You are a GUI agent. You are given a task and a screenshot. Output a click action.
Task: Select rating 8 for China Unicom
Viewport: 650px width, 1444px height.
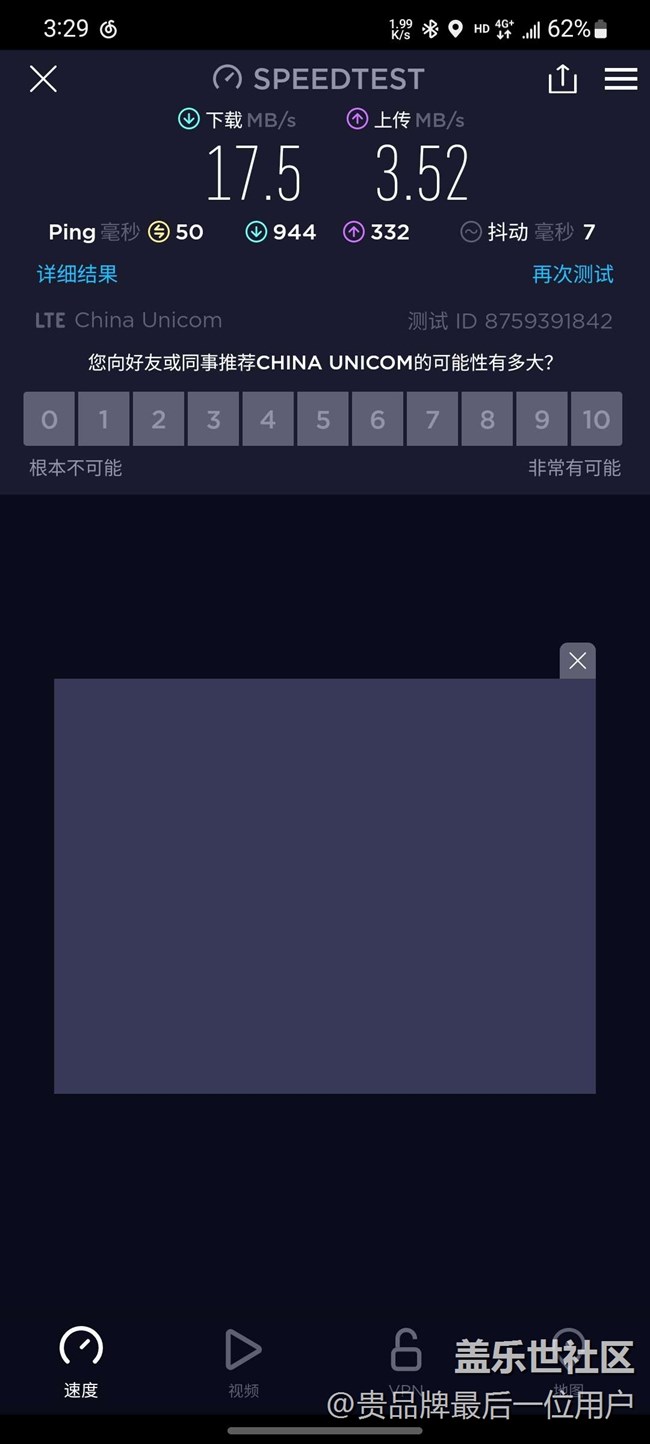[x=487, y=419]
